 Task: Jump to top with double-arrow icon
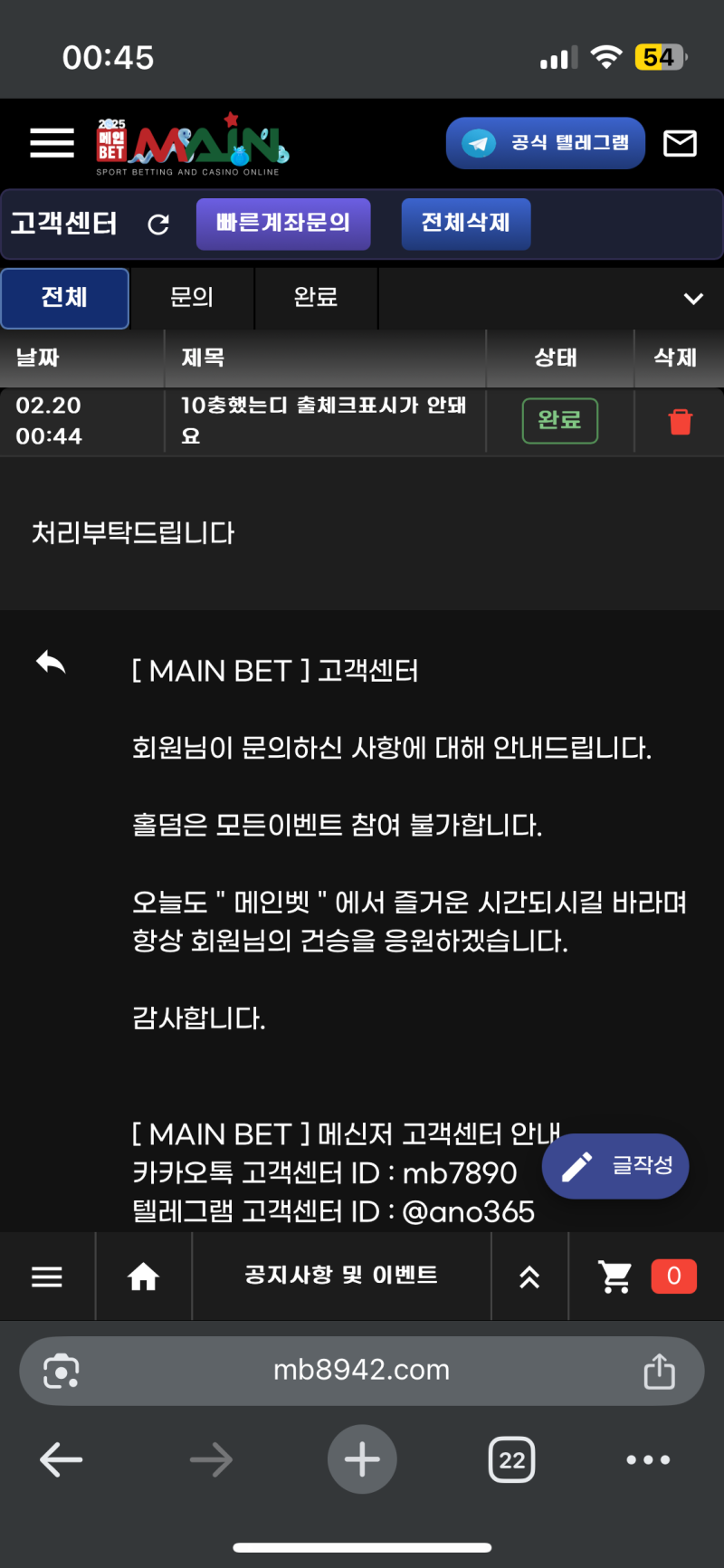click(529, 1276)
